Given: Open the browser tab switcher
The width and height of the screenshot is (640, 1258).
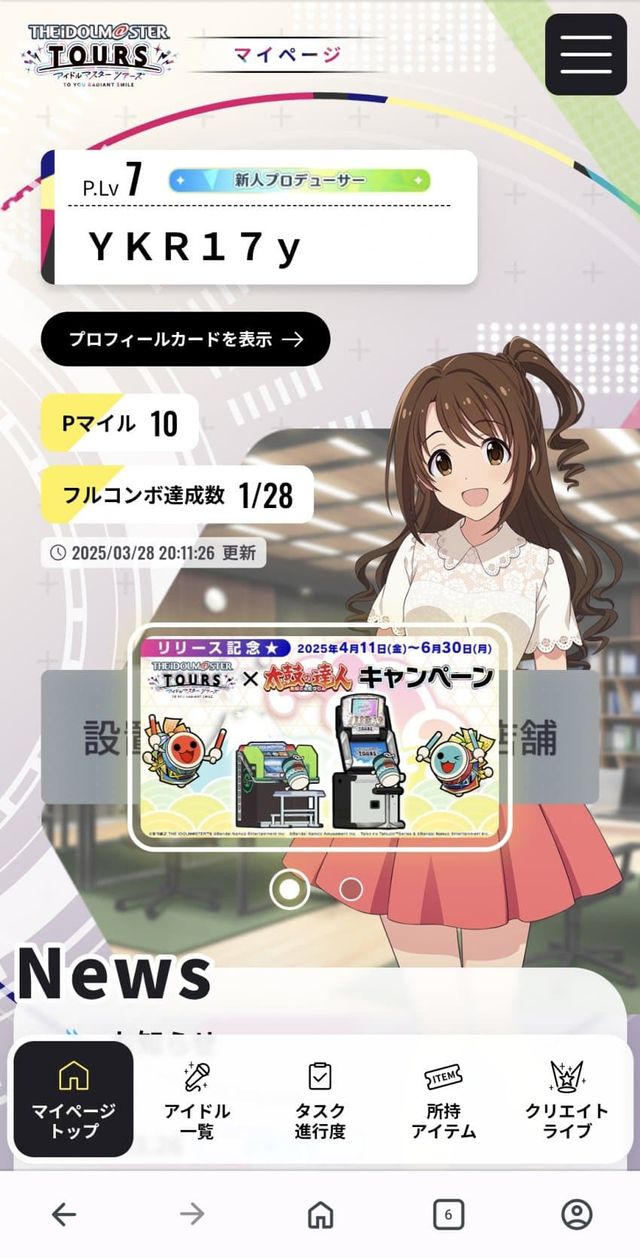Looking at the screenshot, I should click(x=448, y=1214).
